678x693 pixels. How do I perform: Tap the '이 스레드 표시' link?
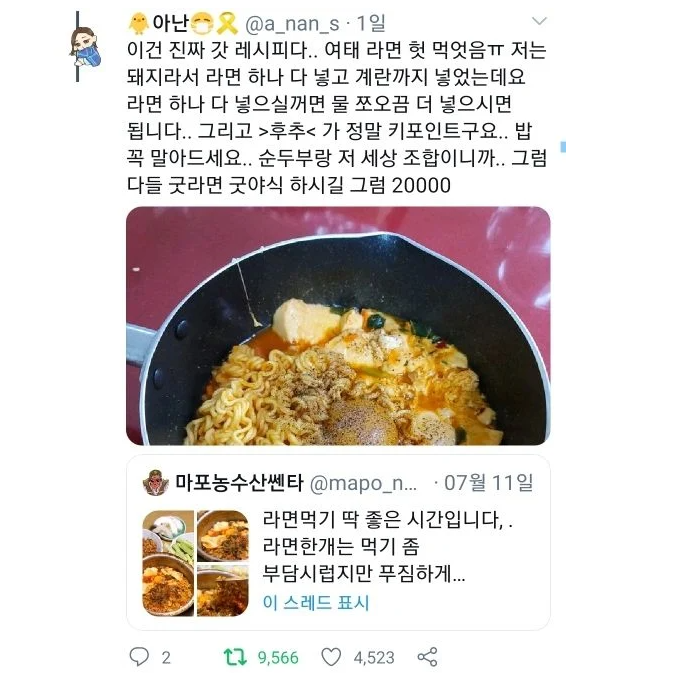[316, 602]
